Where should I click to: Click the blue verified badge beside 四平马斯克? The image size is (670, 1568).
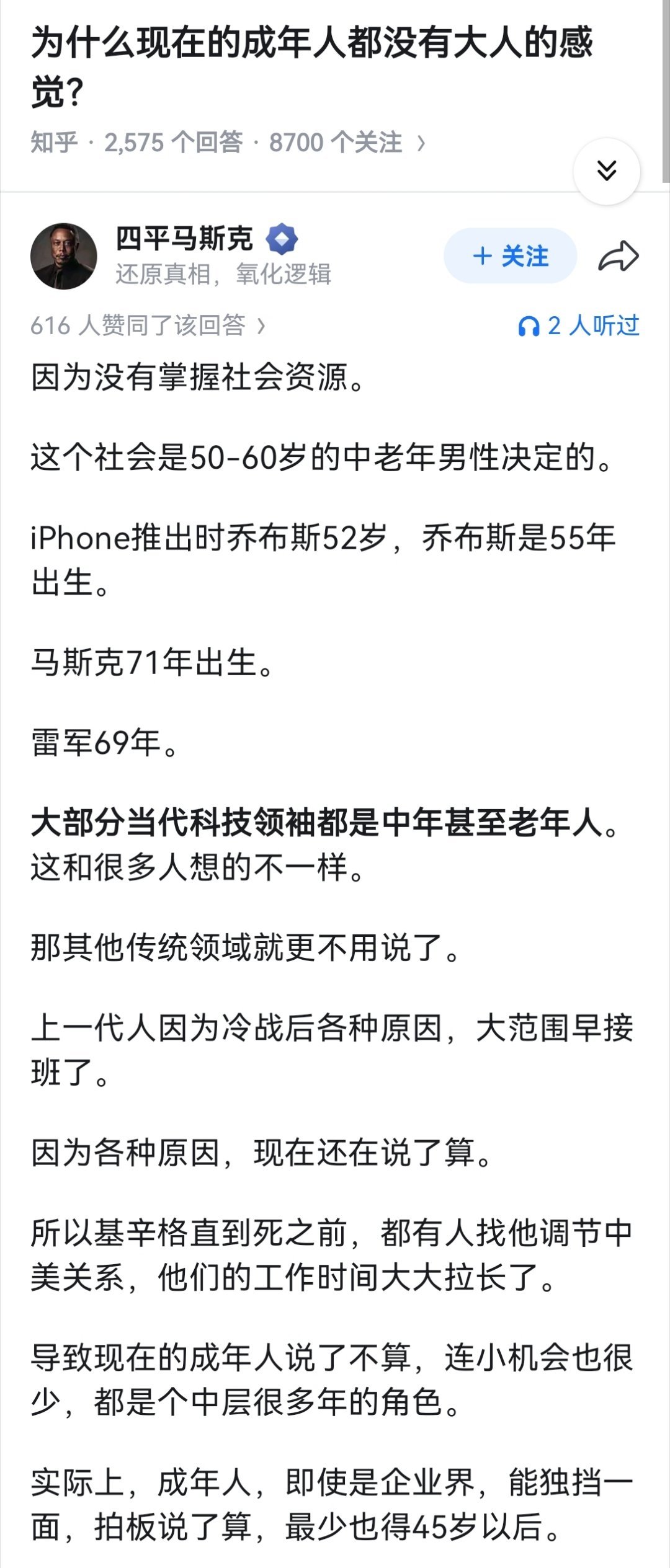[x=284, y=238]
